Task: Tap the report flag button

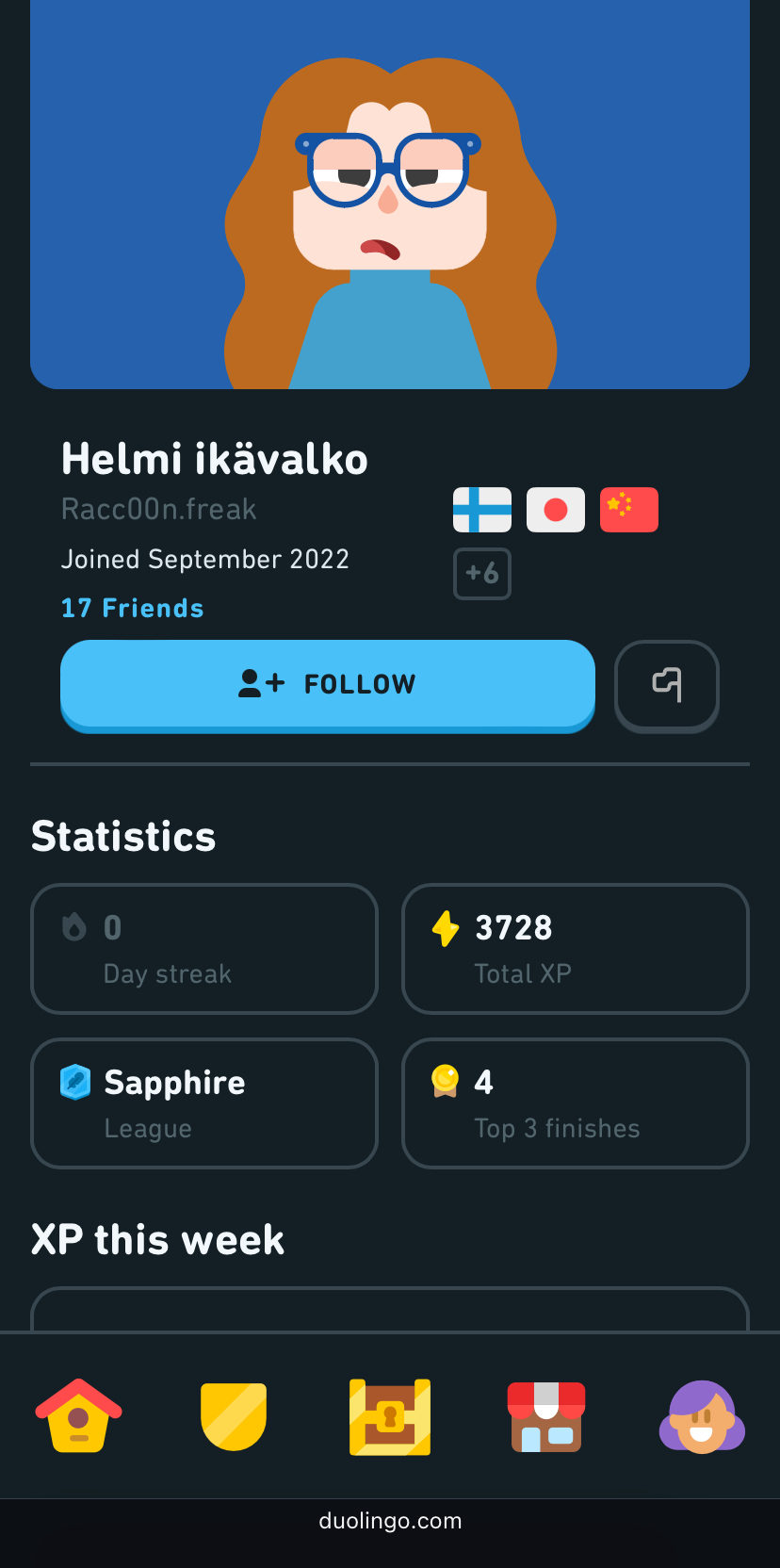Action: [x=667, y=685]
